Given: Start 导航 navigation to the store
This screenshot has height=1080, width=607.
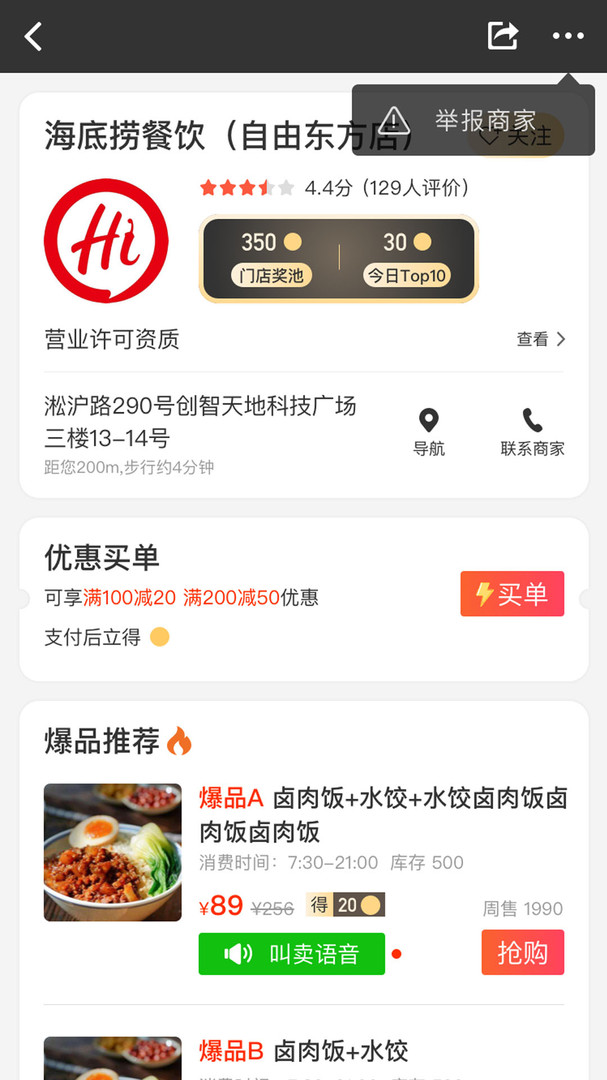Looking at the screenshot, I should (429, 432).
